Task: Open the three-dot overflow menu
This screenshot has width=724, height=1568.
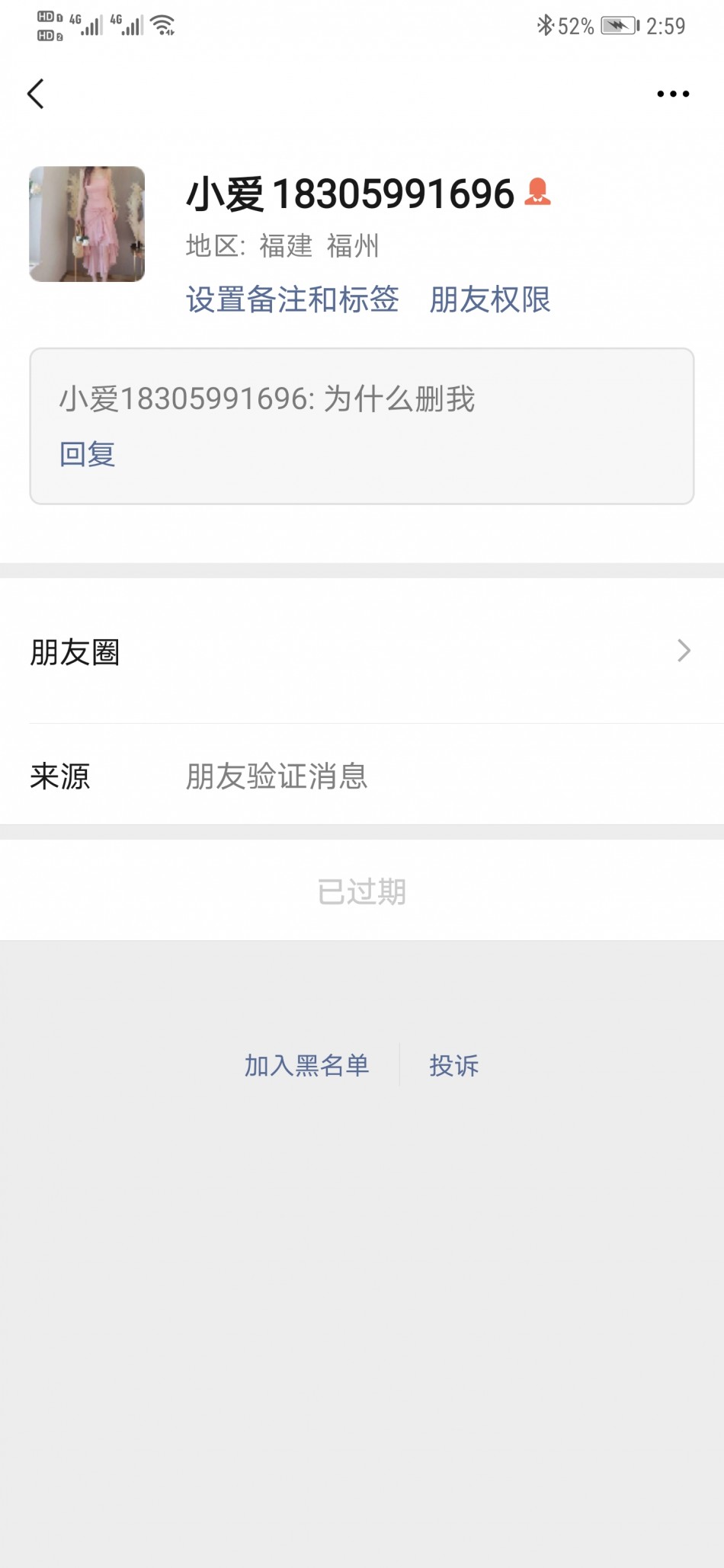Action: tap(672, 94)
